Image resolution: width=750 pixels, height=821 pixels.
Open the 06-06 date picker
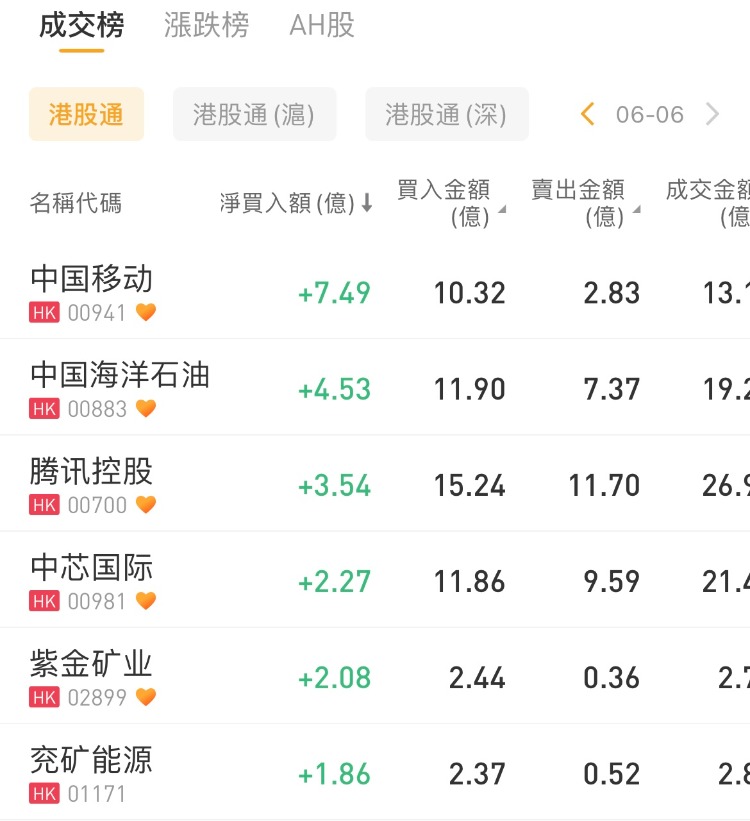650,115
